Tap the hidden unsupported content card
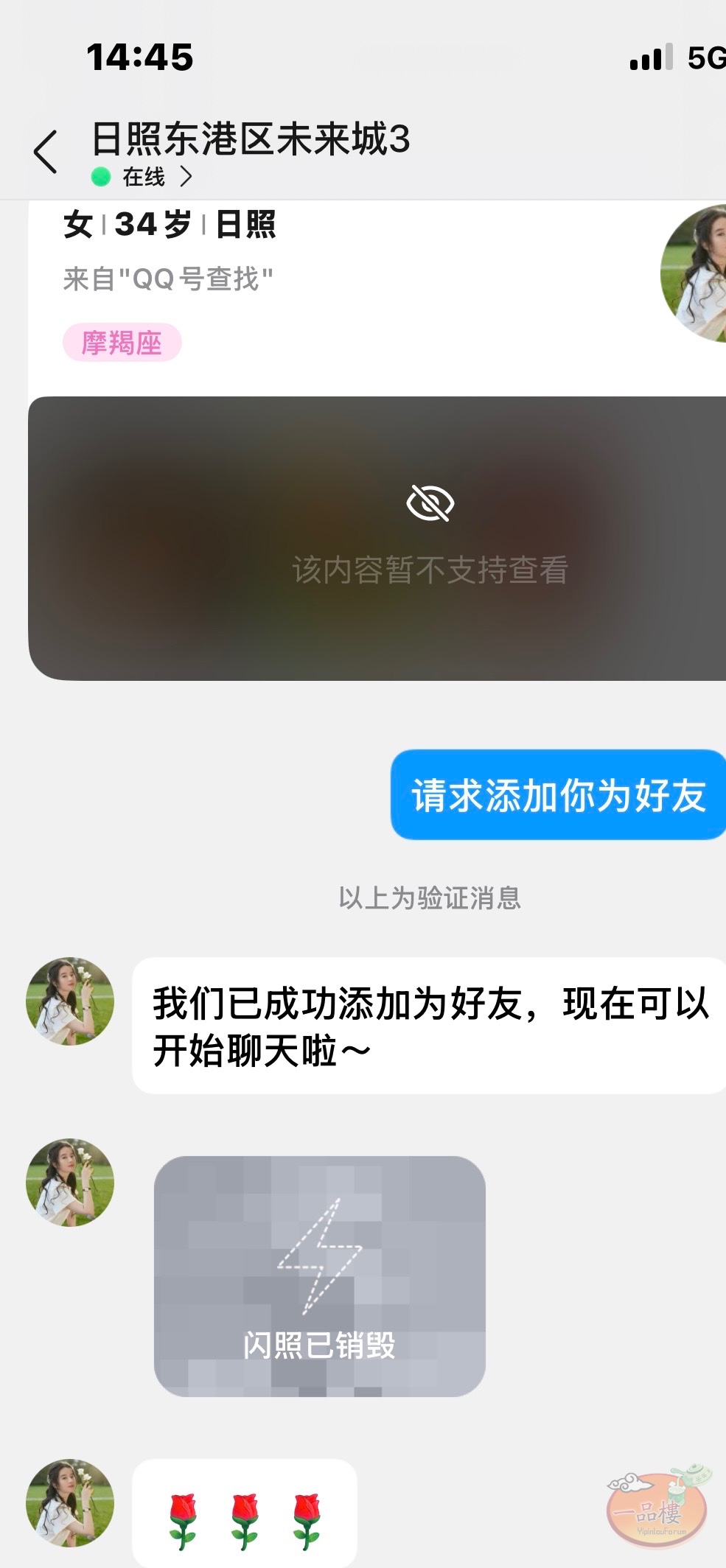This screenshot has width=726, height=1568. 377,539
